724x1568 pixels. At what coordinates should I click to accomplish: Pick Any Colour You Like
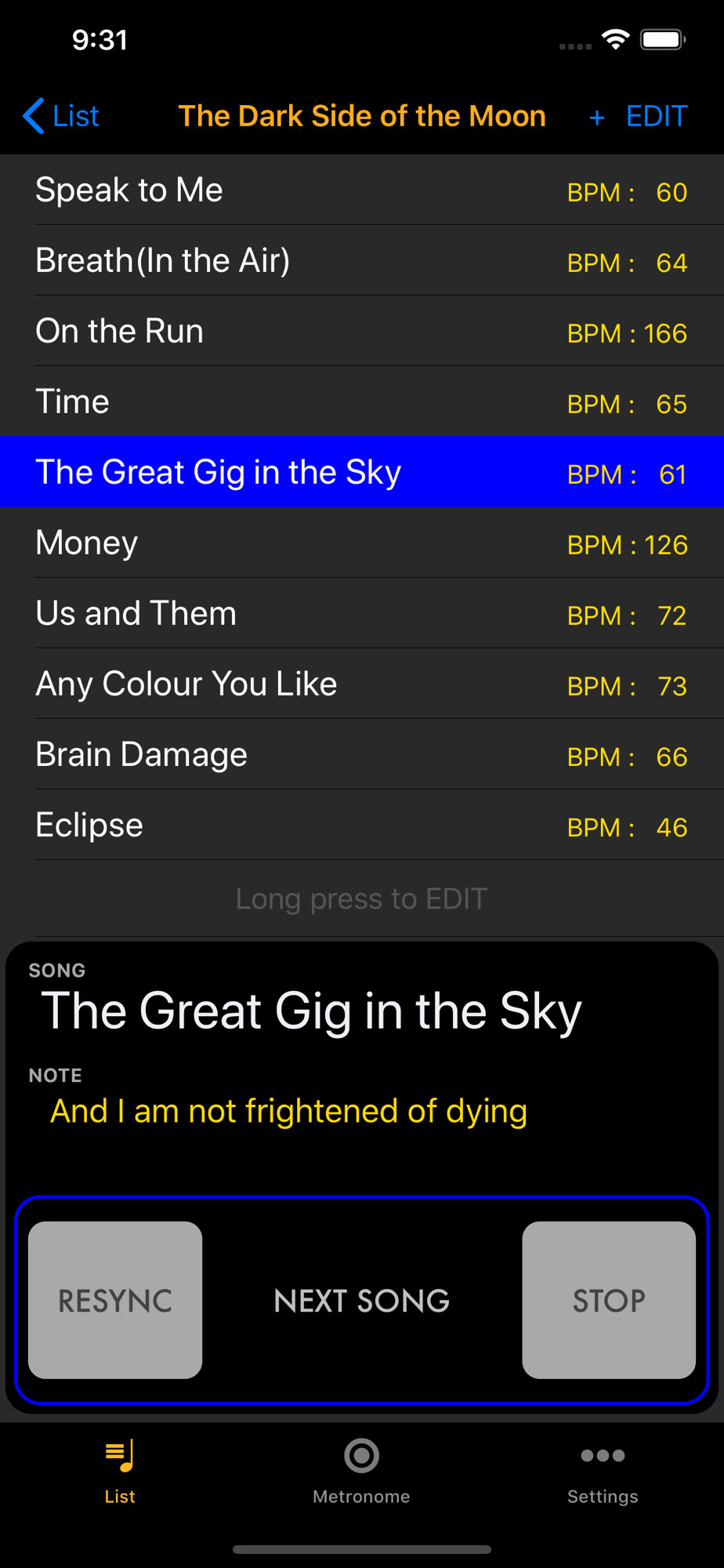(362, 684)
